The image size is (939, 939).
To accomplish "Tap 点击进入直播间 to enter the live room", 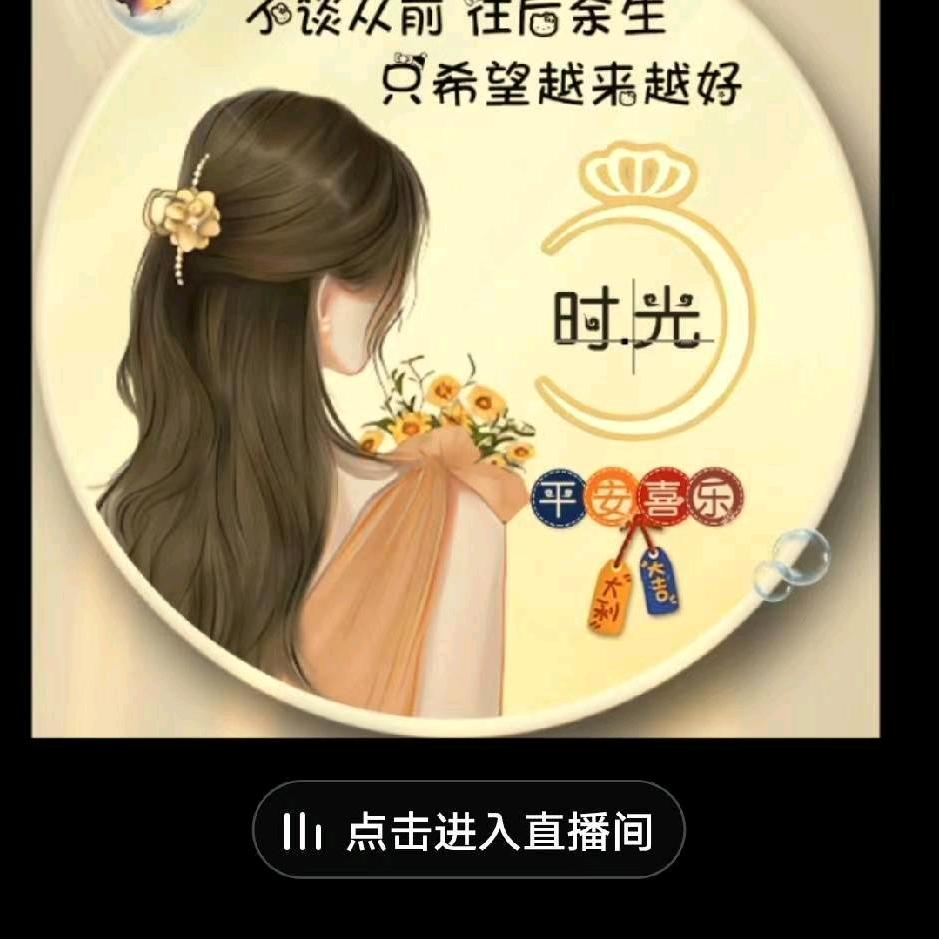I will pyautogui.click(x=468, y=831).
